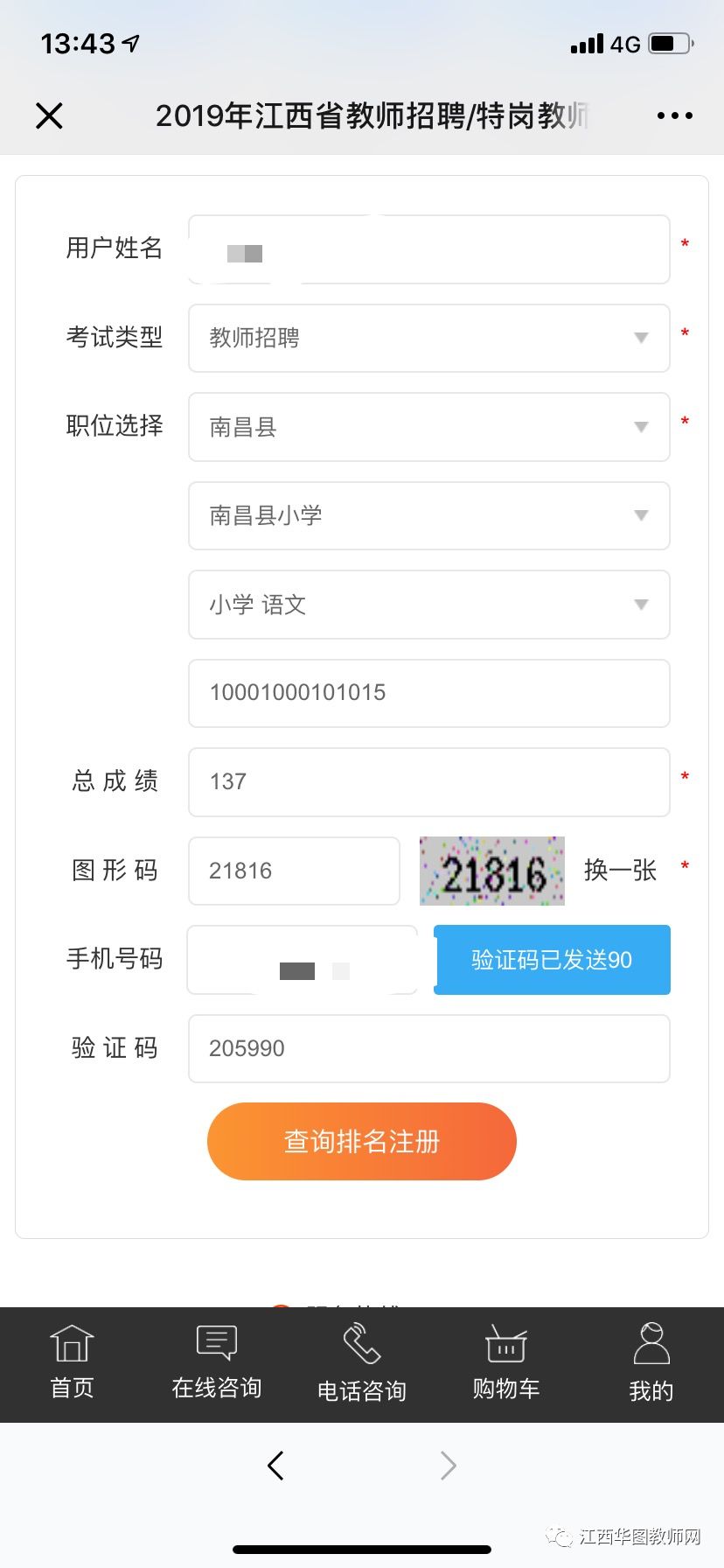Edit the position code field 10001000101015

pos(428,693)
